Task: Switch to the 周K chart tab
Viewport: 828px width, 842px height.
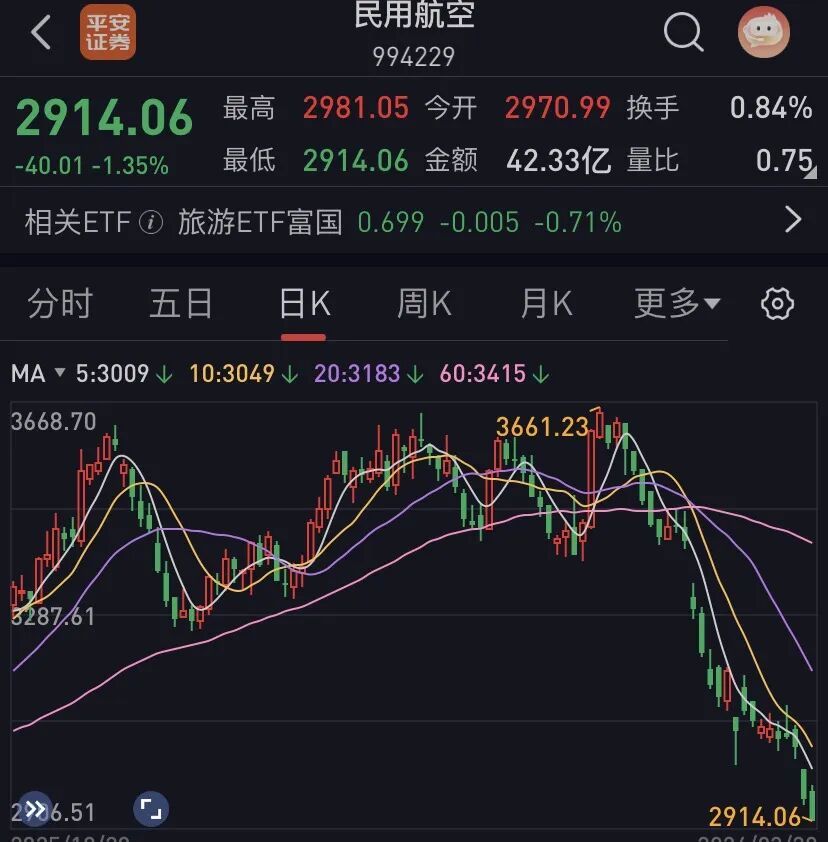Action: [424, 303]
